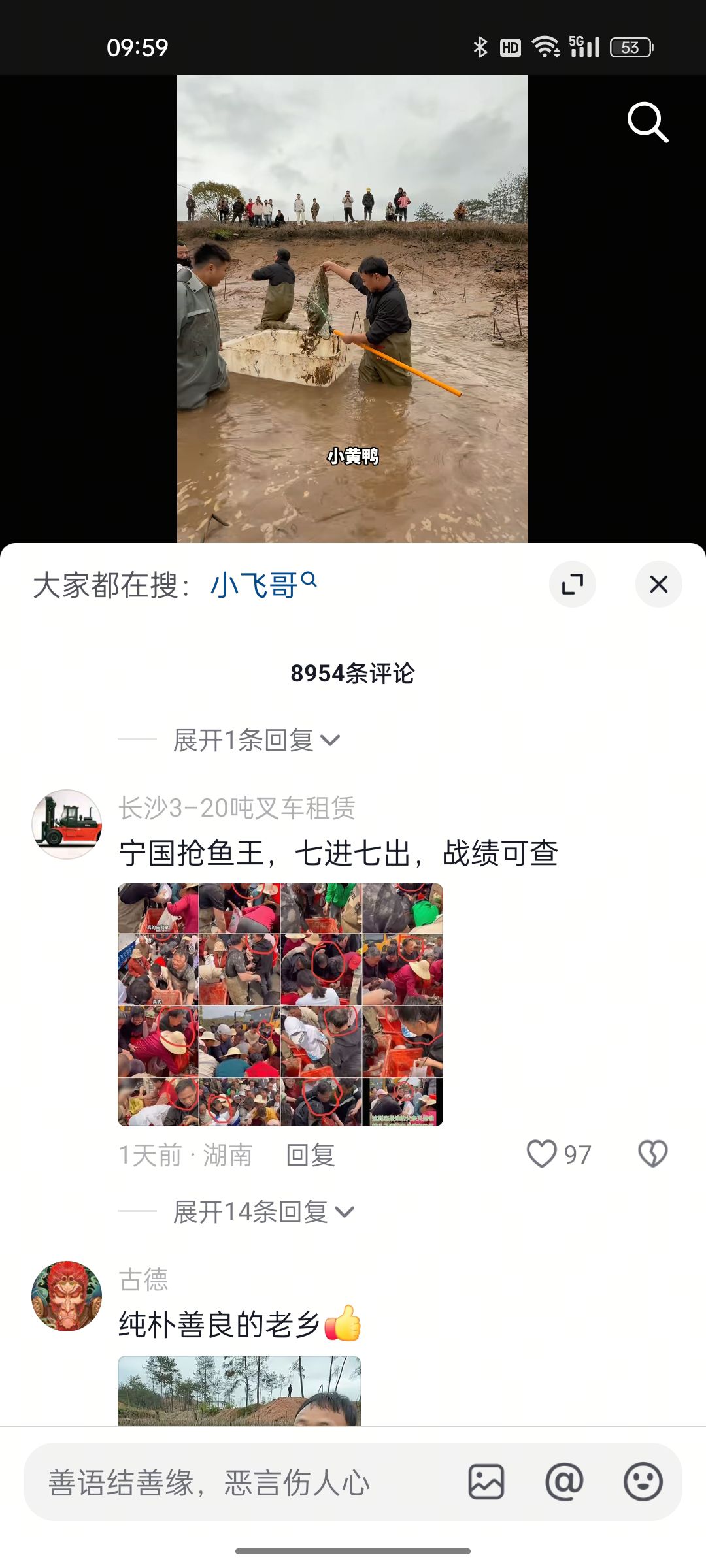
Task: Attach a picture to comment
Action: [486, 1482]
